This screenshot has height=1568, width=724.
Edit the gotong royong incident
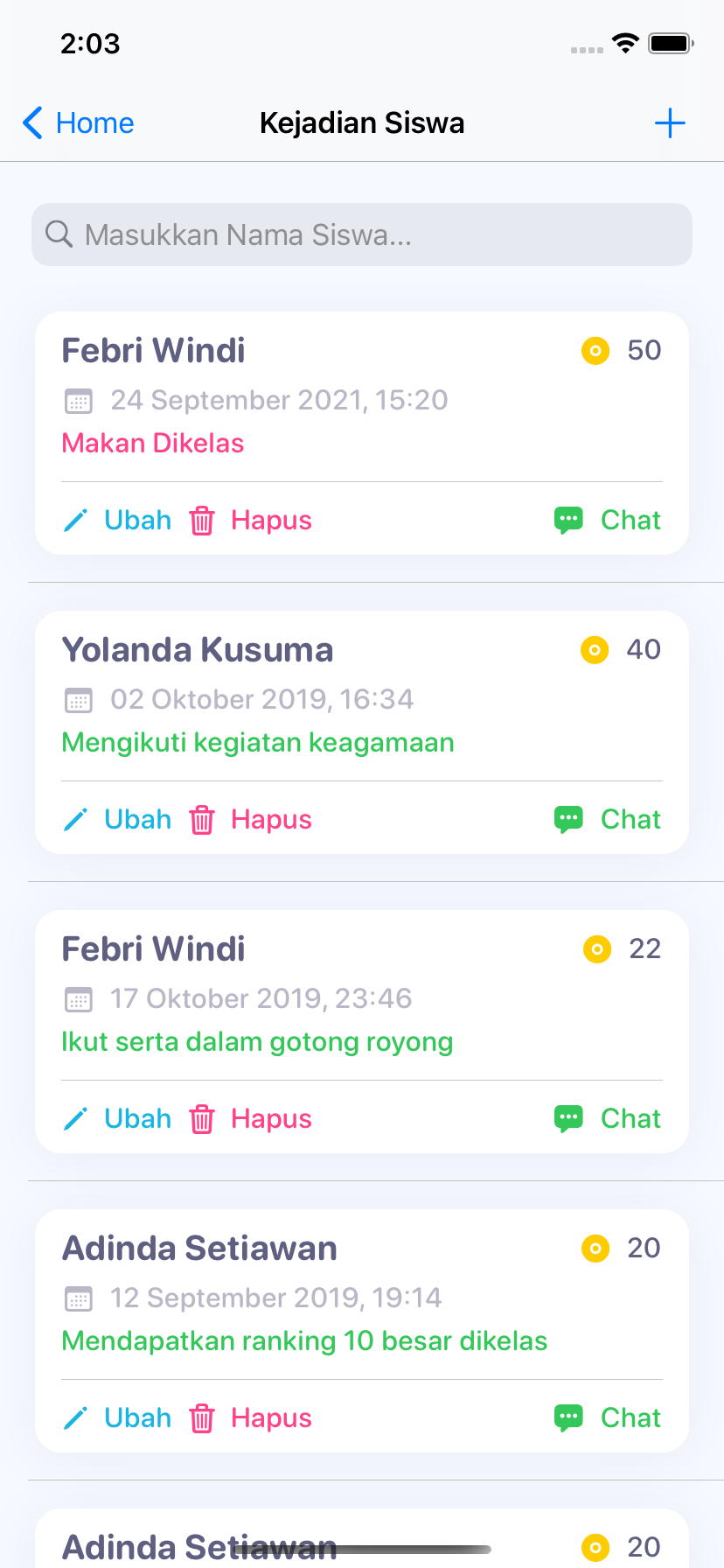pyautogui.click(x=117, y=1119)
